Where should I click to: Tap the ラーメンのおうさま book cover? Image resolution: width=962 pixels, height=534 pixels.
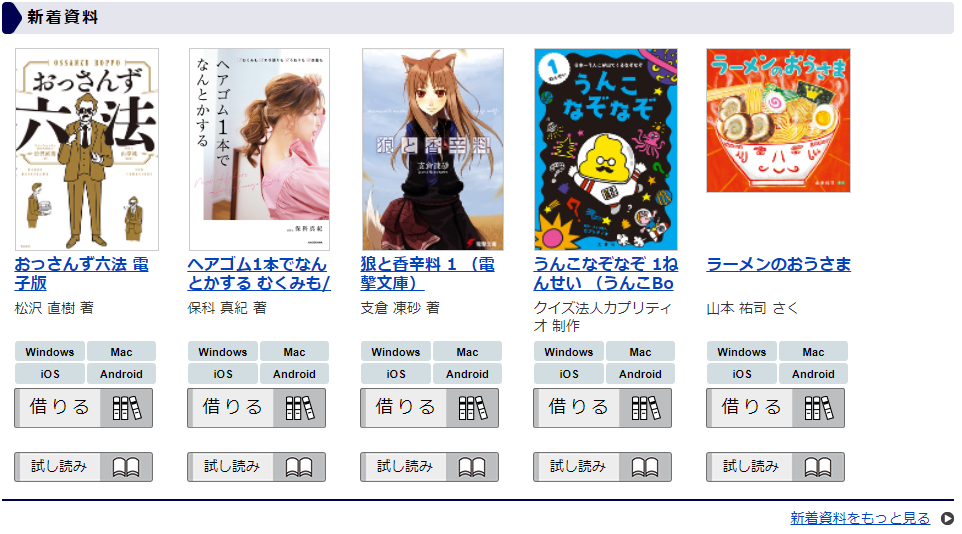pyautogui.click(x=778, y=120)
